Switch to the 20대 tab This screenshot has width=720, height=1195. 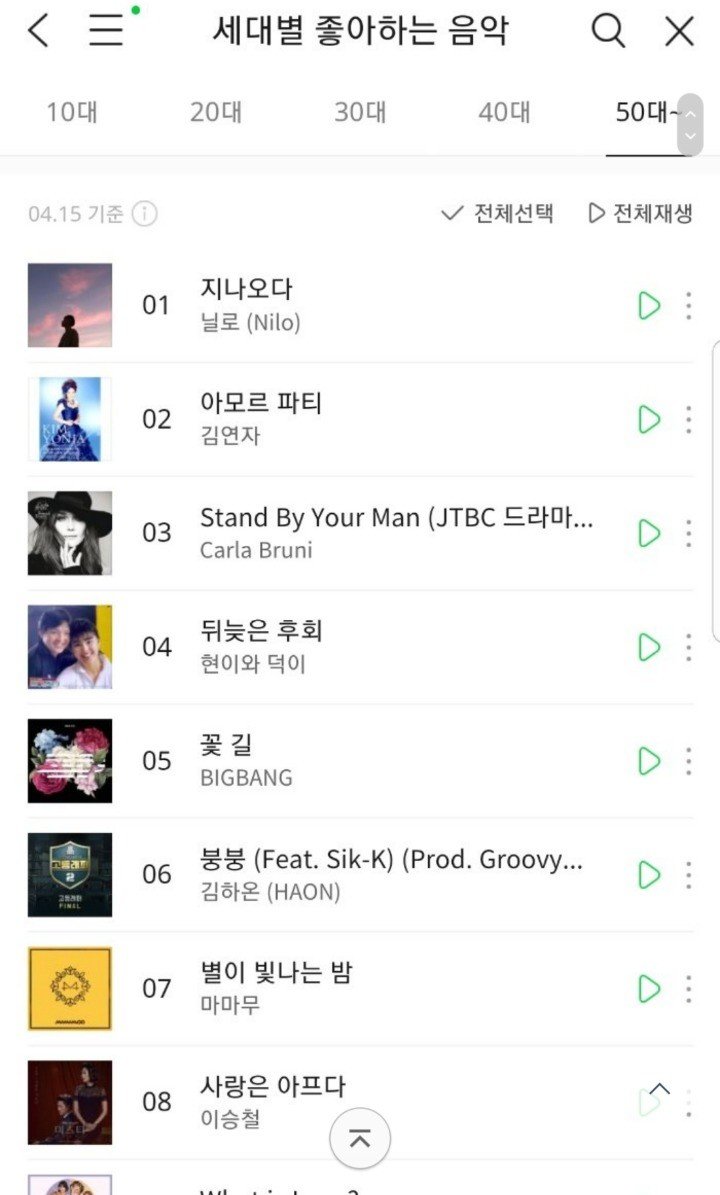(x=216, y=112)
